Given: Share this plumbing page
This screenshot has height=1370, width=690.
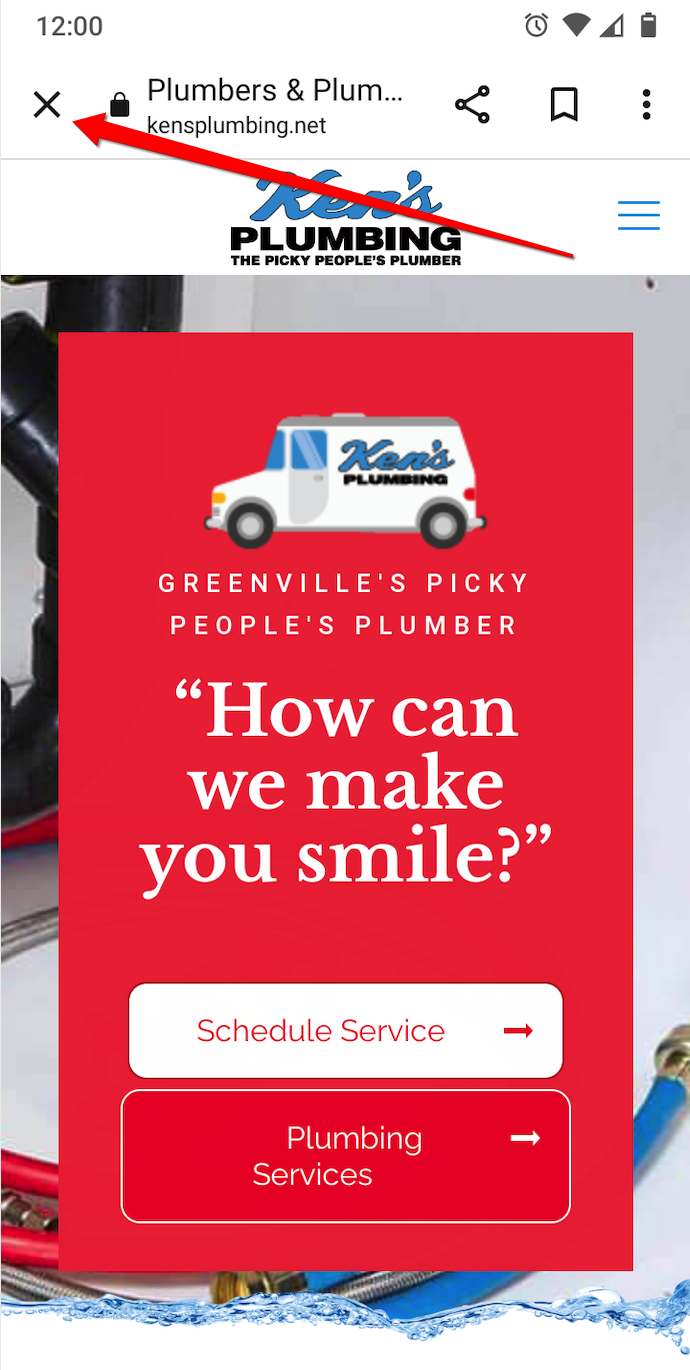Looking at the screenshot, I should pyautogui.click(x=472, y=104).
